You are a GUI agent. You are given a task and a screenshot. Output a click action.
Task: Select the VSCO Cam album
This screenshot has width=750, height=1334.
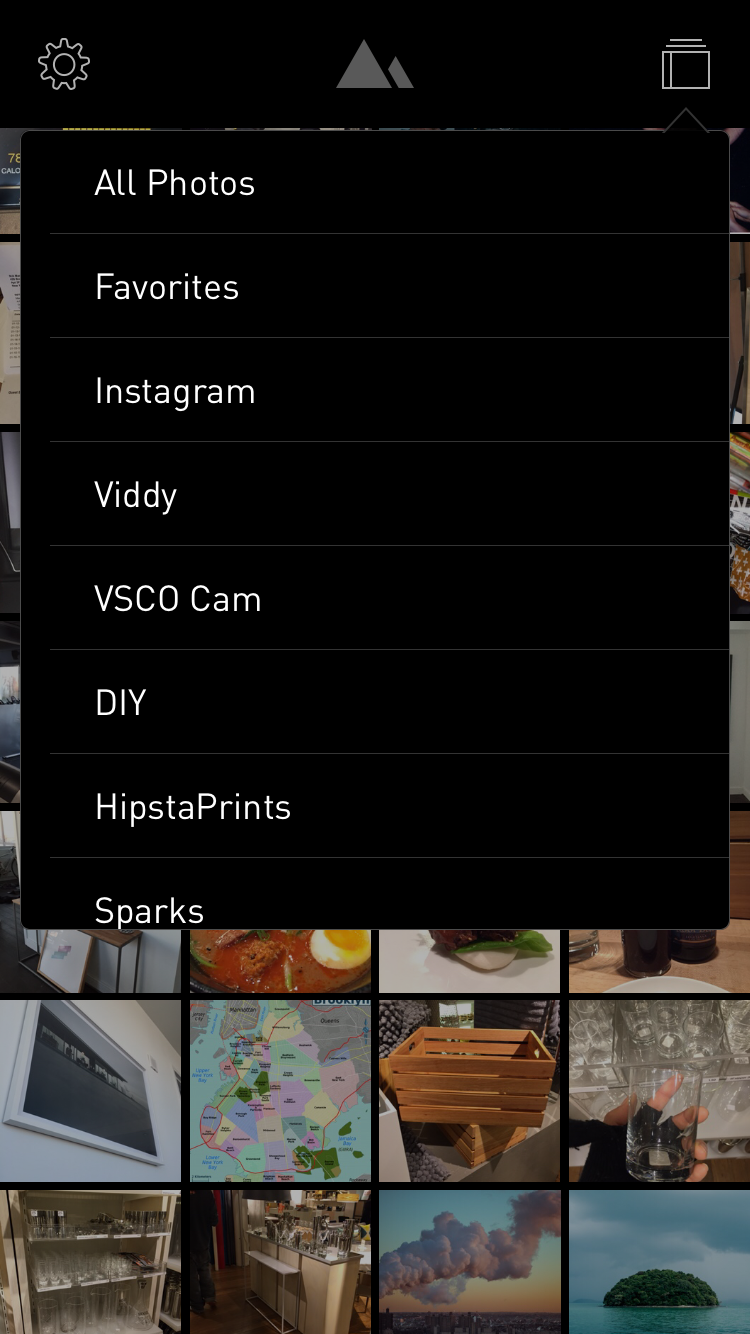(x=178, y=598)
